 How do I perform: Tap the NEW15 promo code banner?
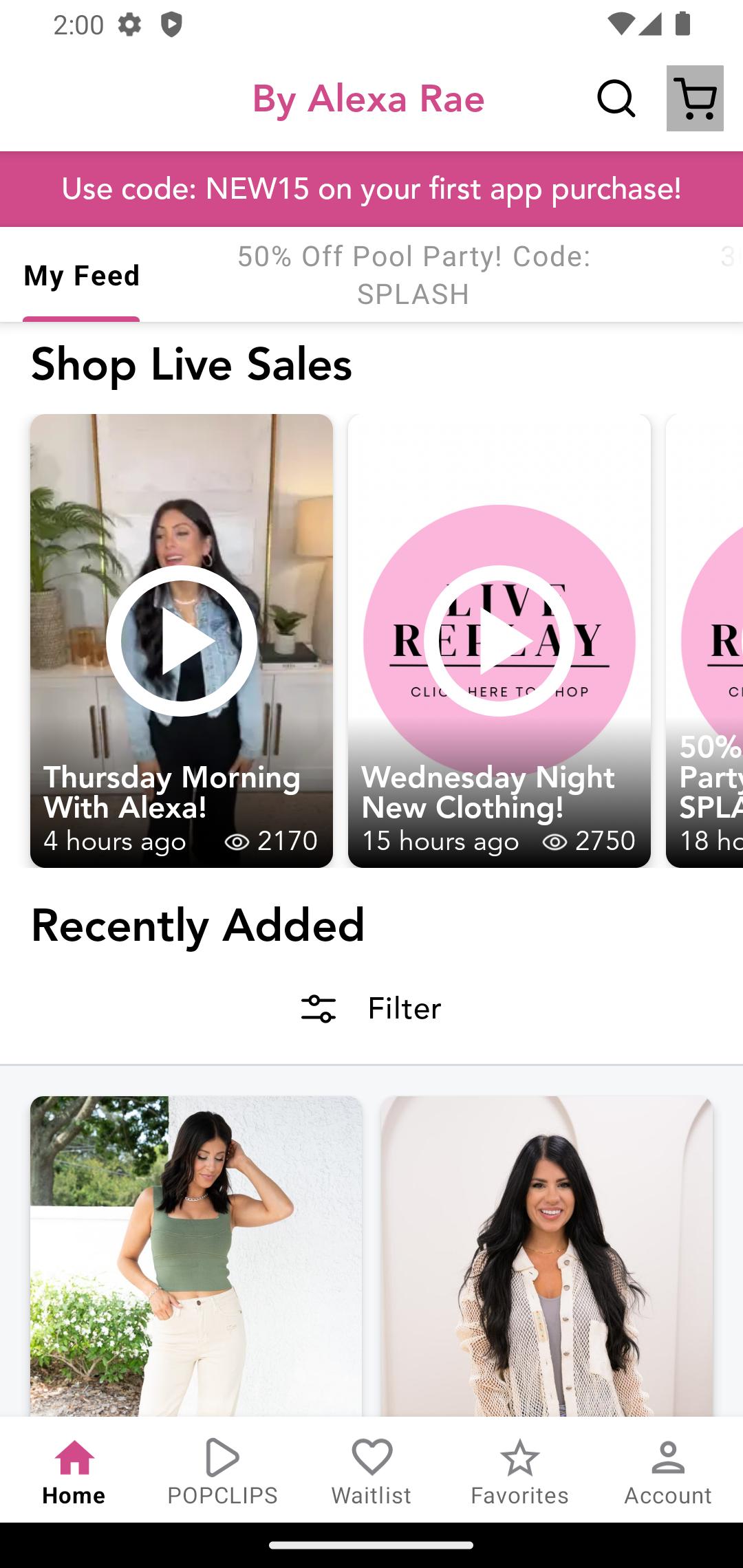(371, 189)
